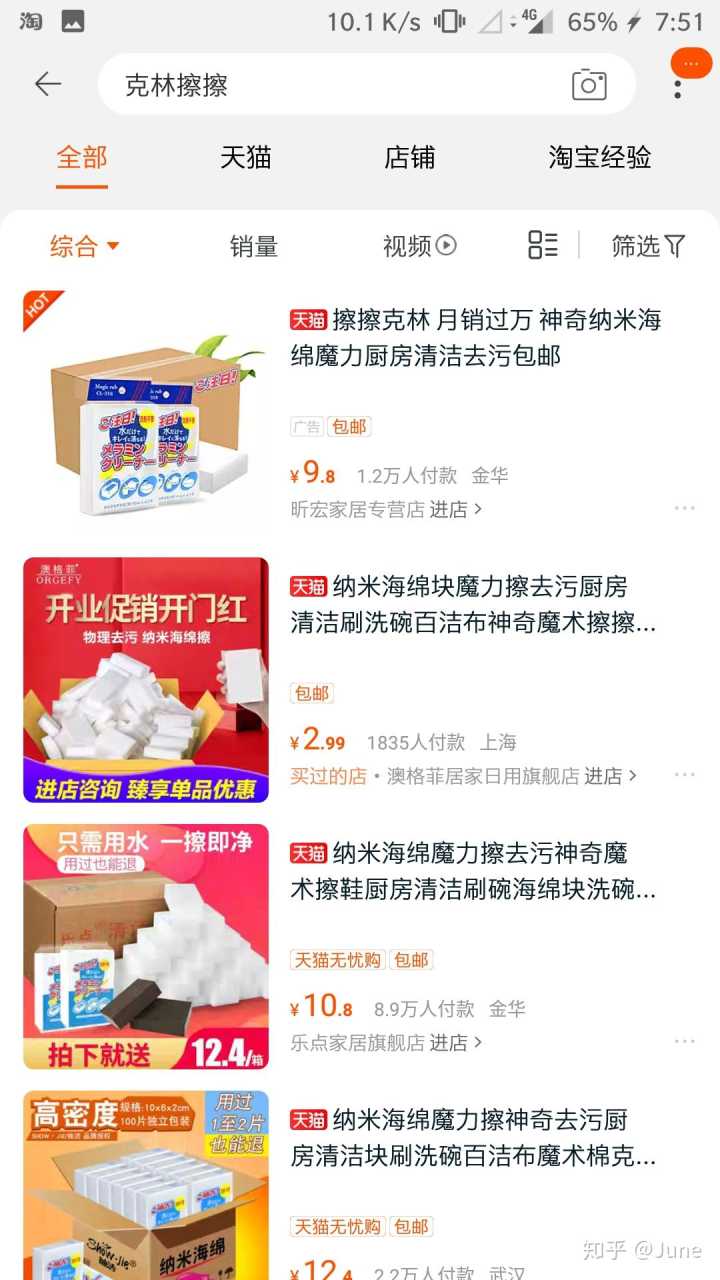Enter 澳格菲居家日用旗舰店 via 进店
The image size is (720, 1280).
(x=610, y=776)
